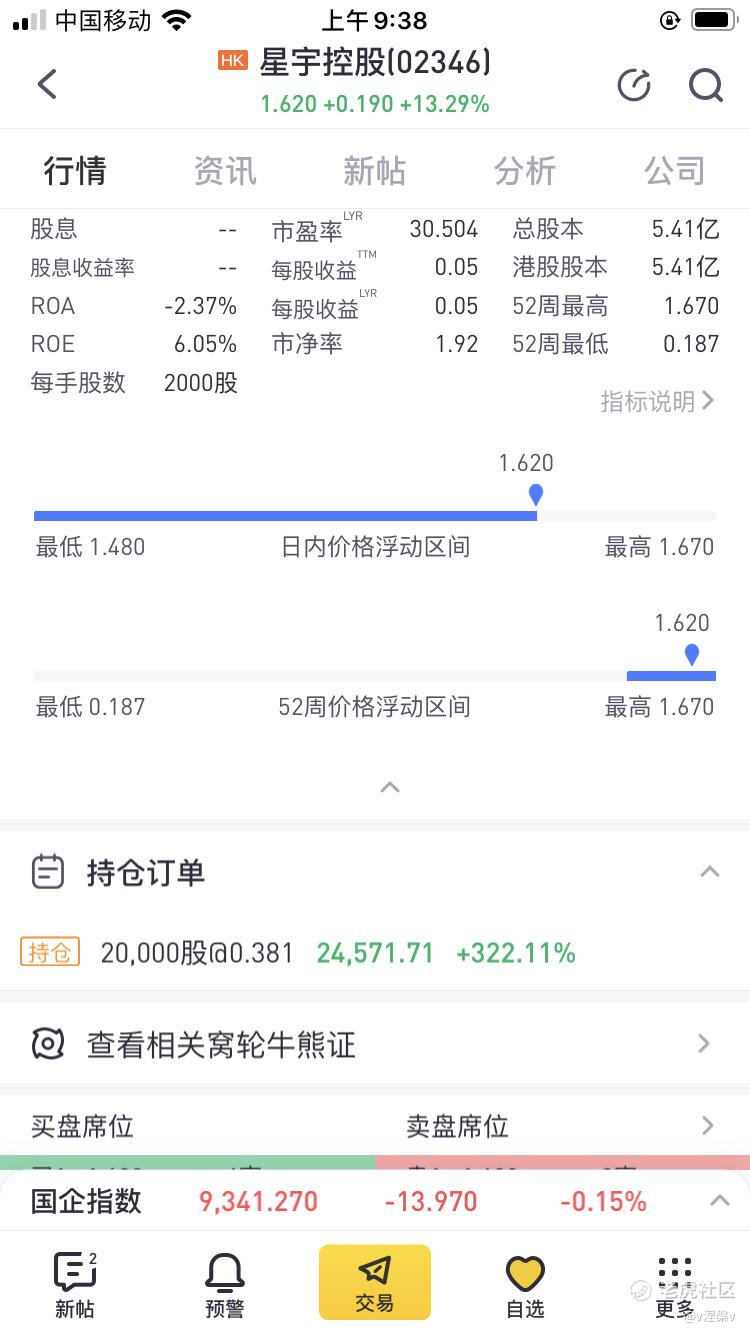Open the 买盘席位 / 卖盘席位 details
The width and height of the screenshot is (750, 1334).
click(707, 1126)
